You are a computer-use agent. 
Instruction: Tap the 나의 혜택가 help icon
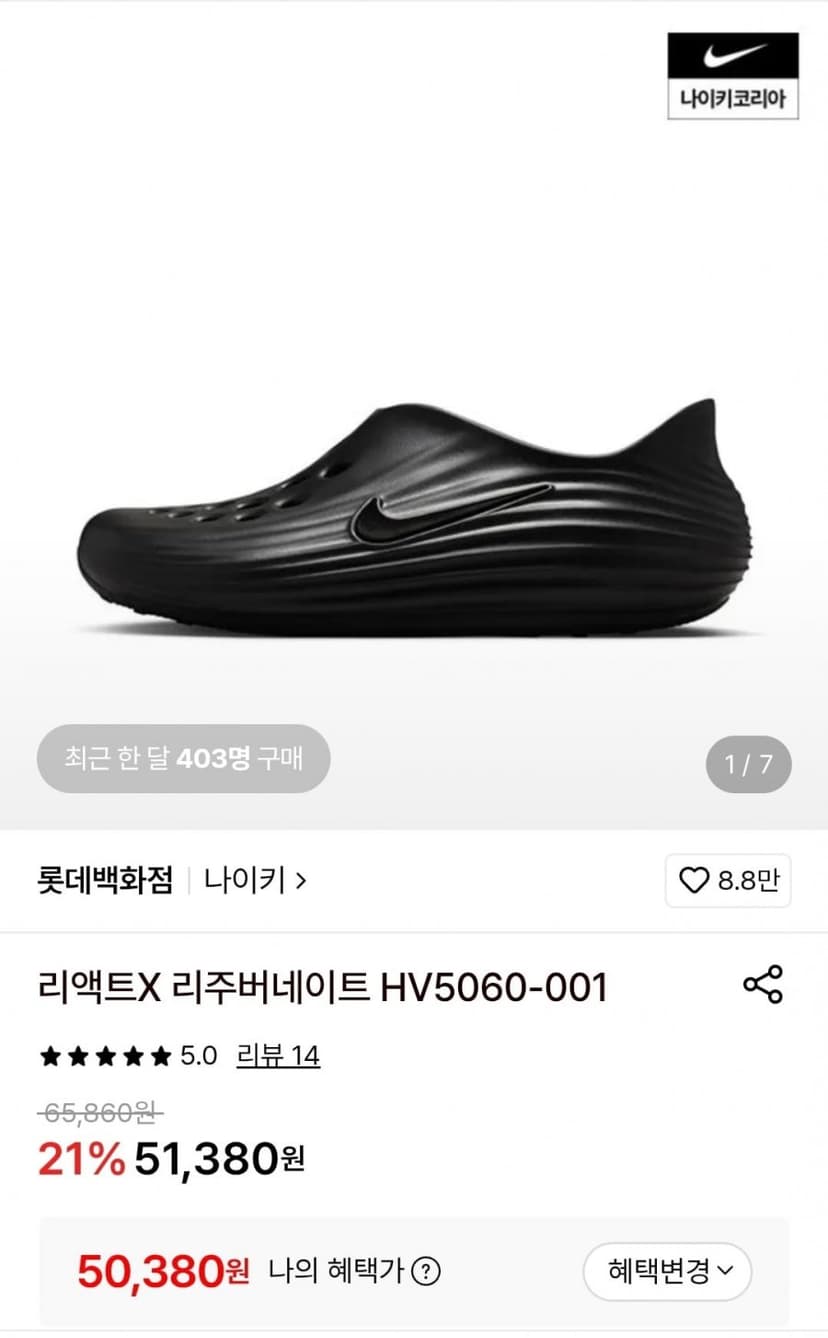426,1272
